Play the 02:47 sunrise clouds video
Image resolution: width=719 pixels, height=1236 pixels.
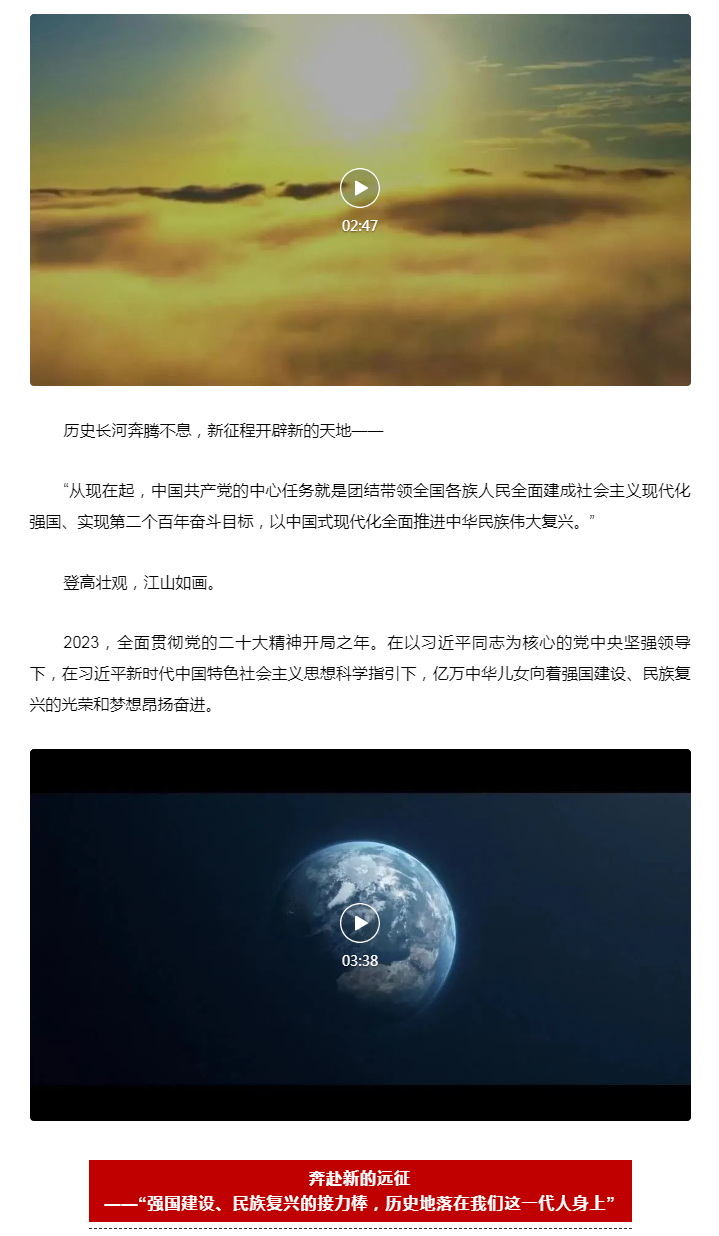(360, 188)
